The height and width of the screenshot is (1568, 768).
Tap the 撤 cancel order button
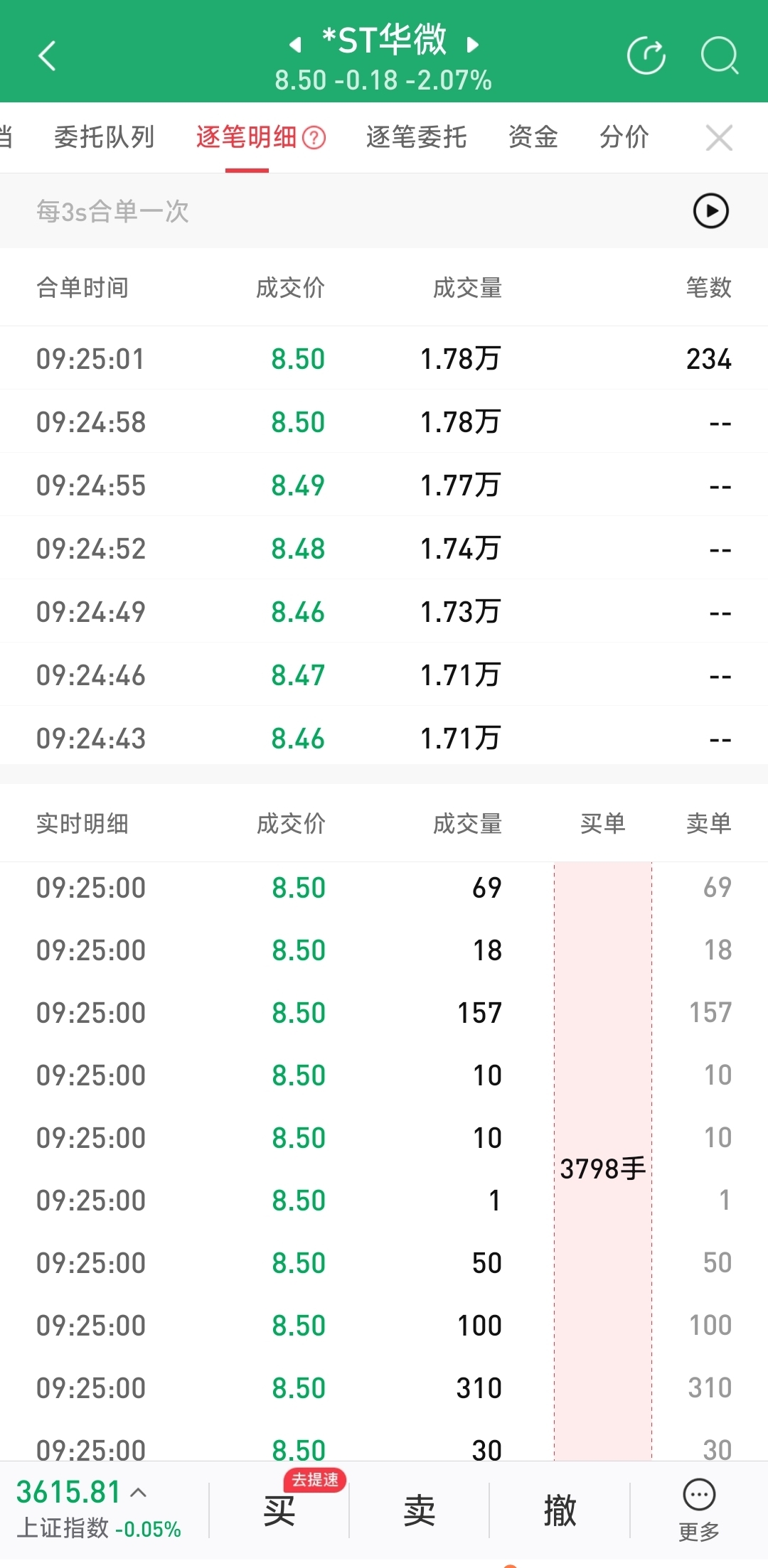click(x=560, y=1510)
